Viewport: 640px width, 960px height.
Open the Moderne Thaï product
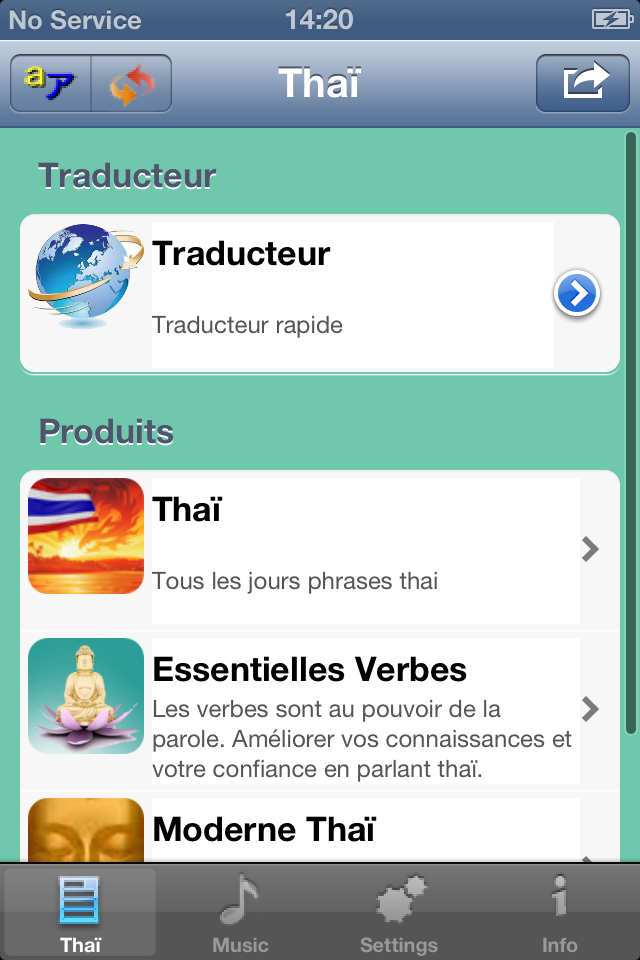point(320,832)
